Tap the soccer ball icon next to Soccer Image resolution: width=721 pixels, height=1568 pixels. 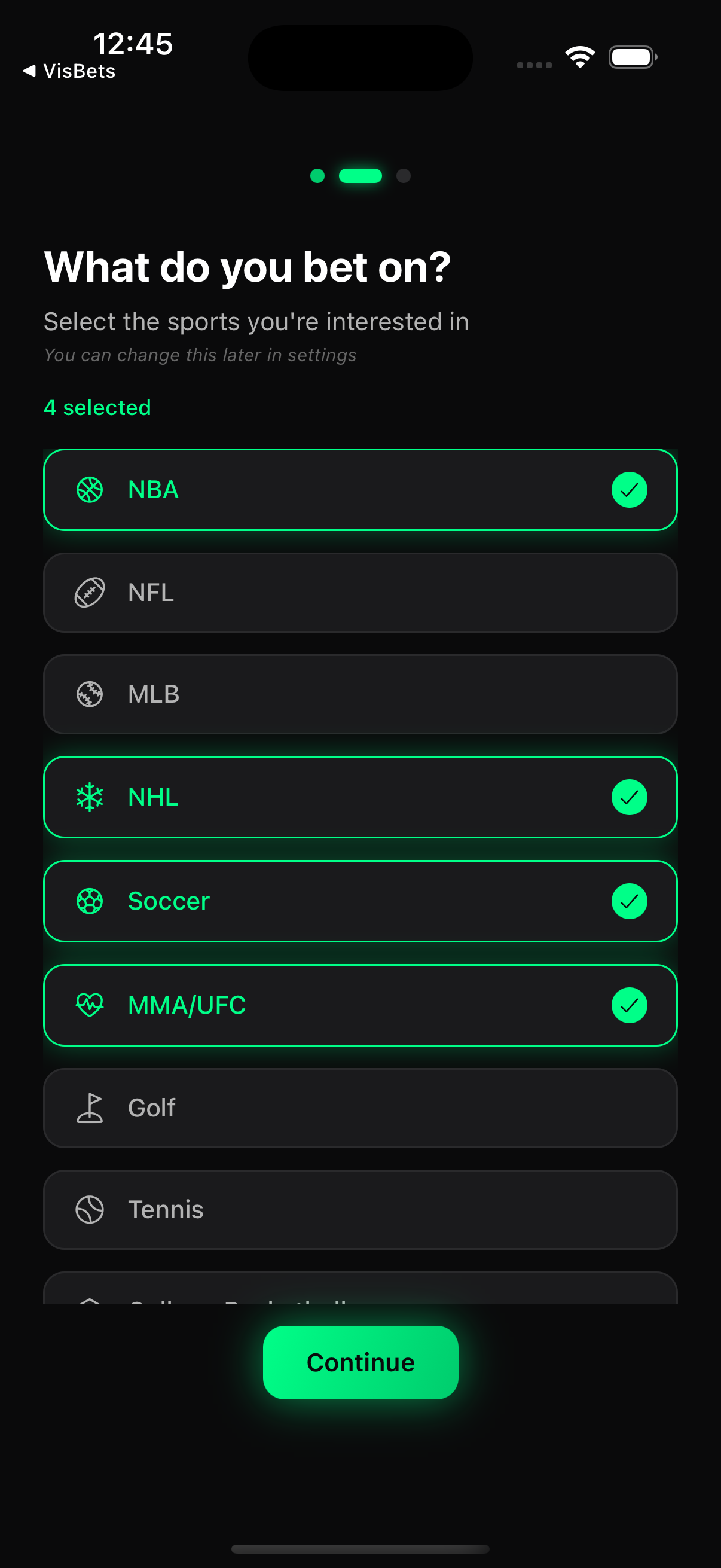pyautogui.click(x=89, y=901)
